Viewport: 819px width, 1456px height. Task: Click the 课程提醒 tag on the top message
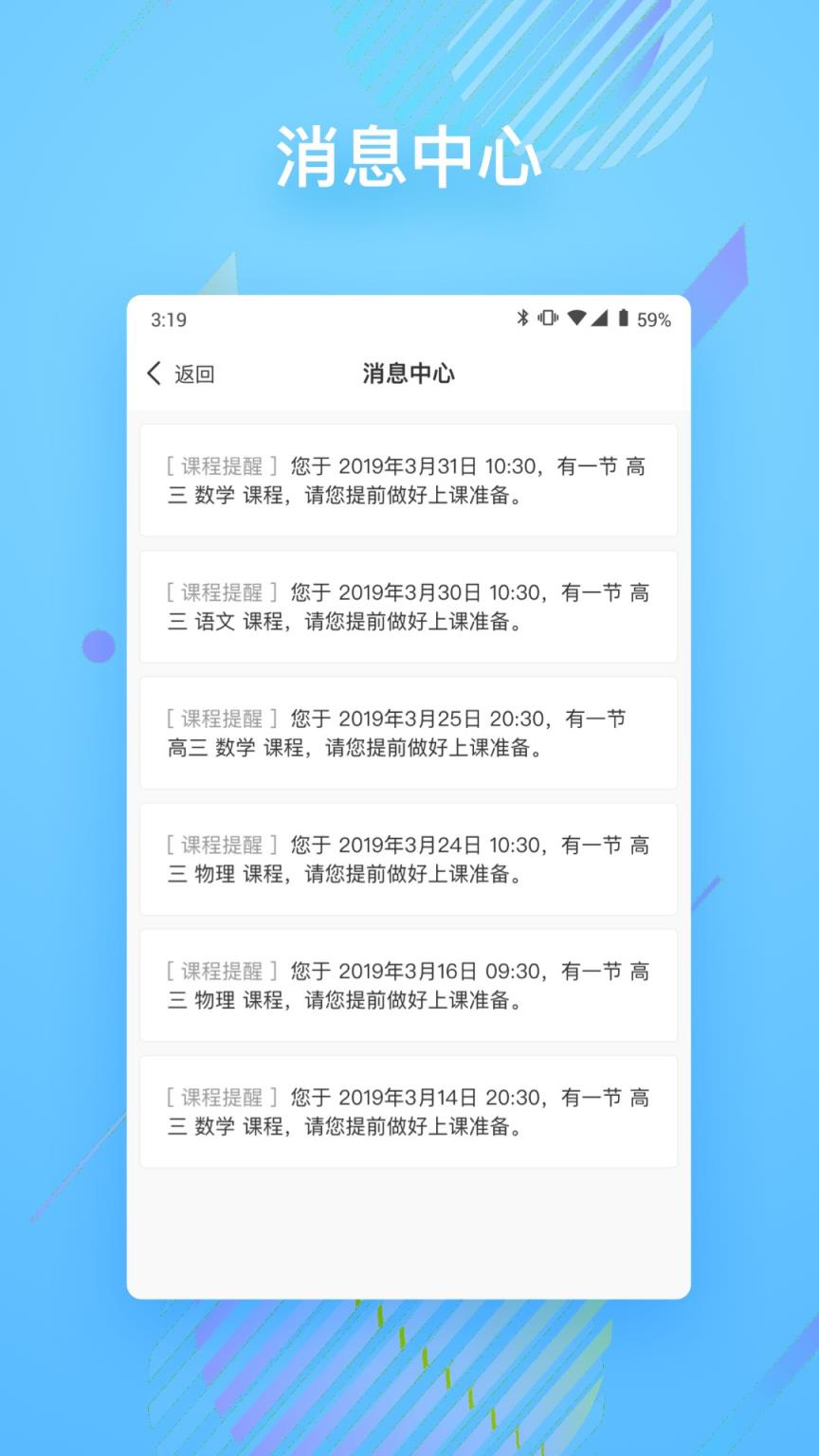point(222,466)
